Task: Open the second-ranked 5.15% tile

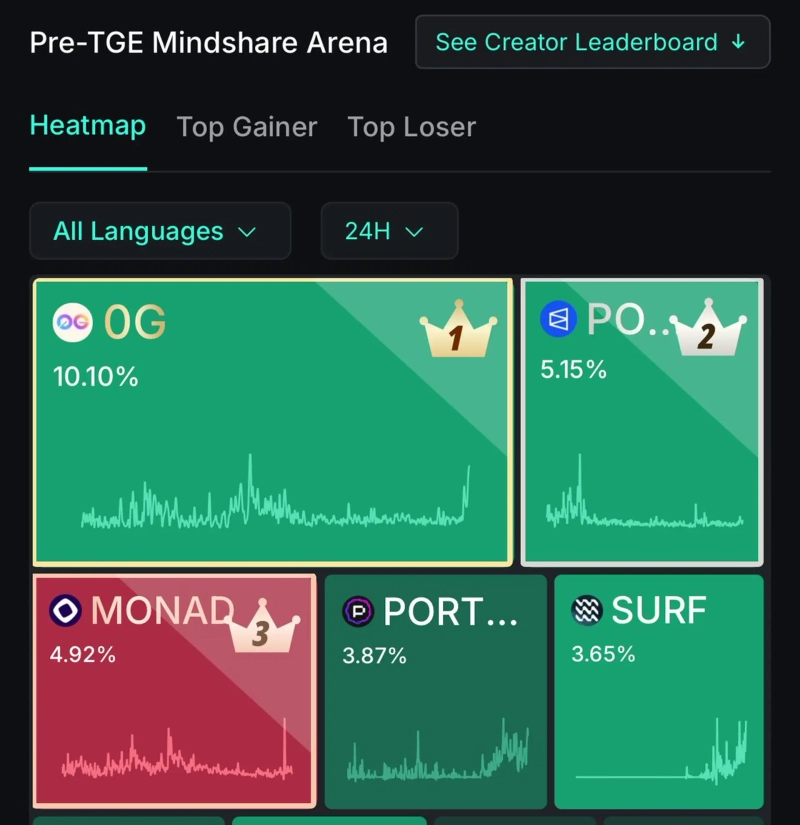Action: pyautogui.click(x=642, y=422)
